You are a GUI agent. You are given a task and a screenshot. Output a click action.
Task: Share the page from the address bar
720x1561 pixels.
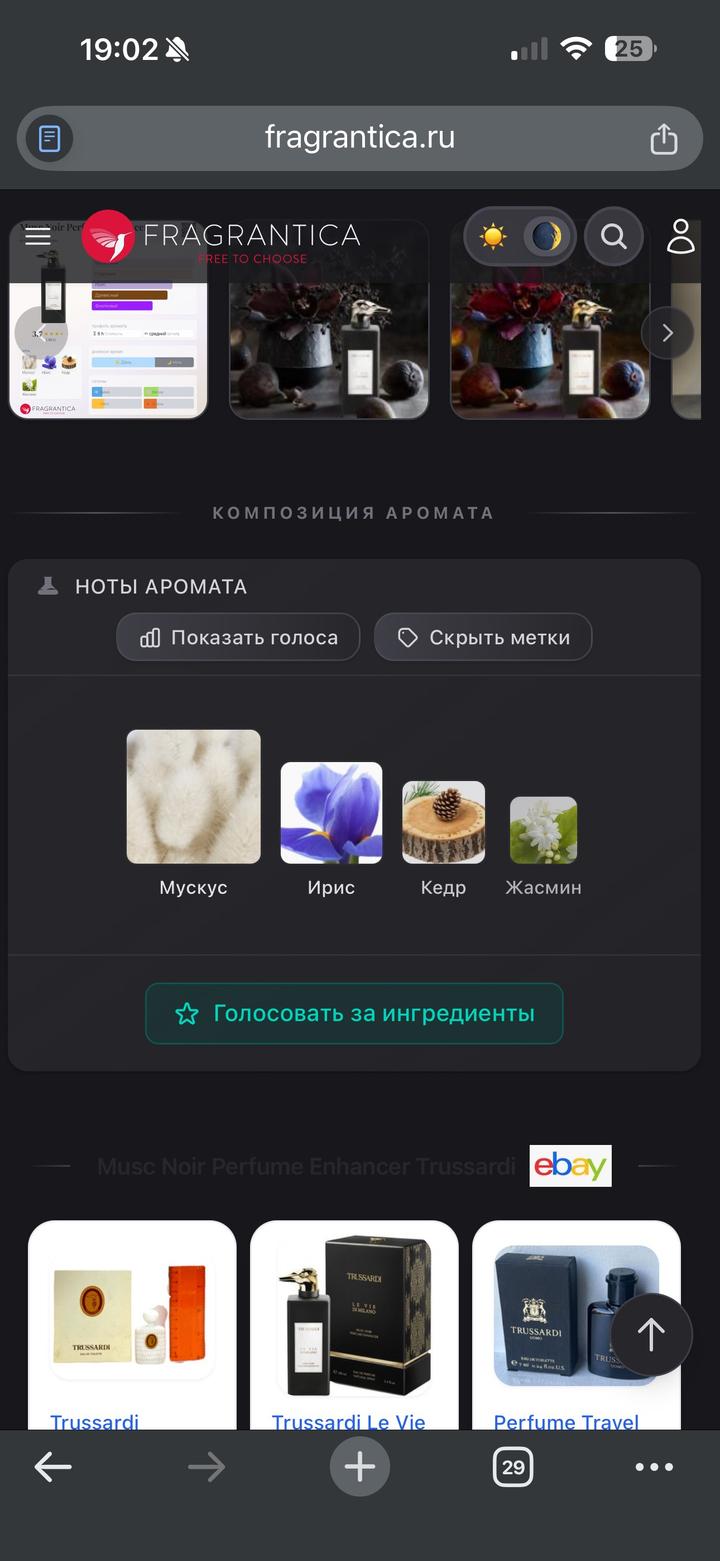click(x=664, y=138)
